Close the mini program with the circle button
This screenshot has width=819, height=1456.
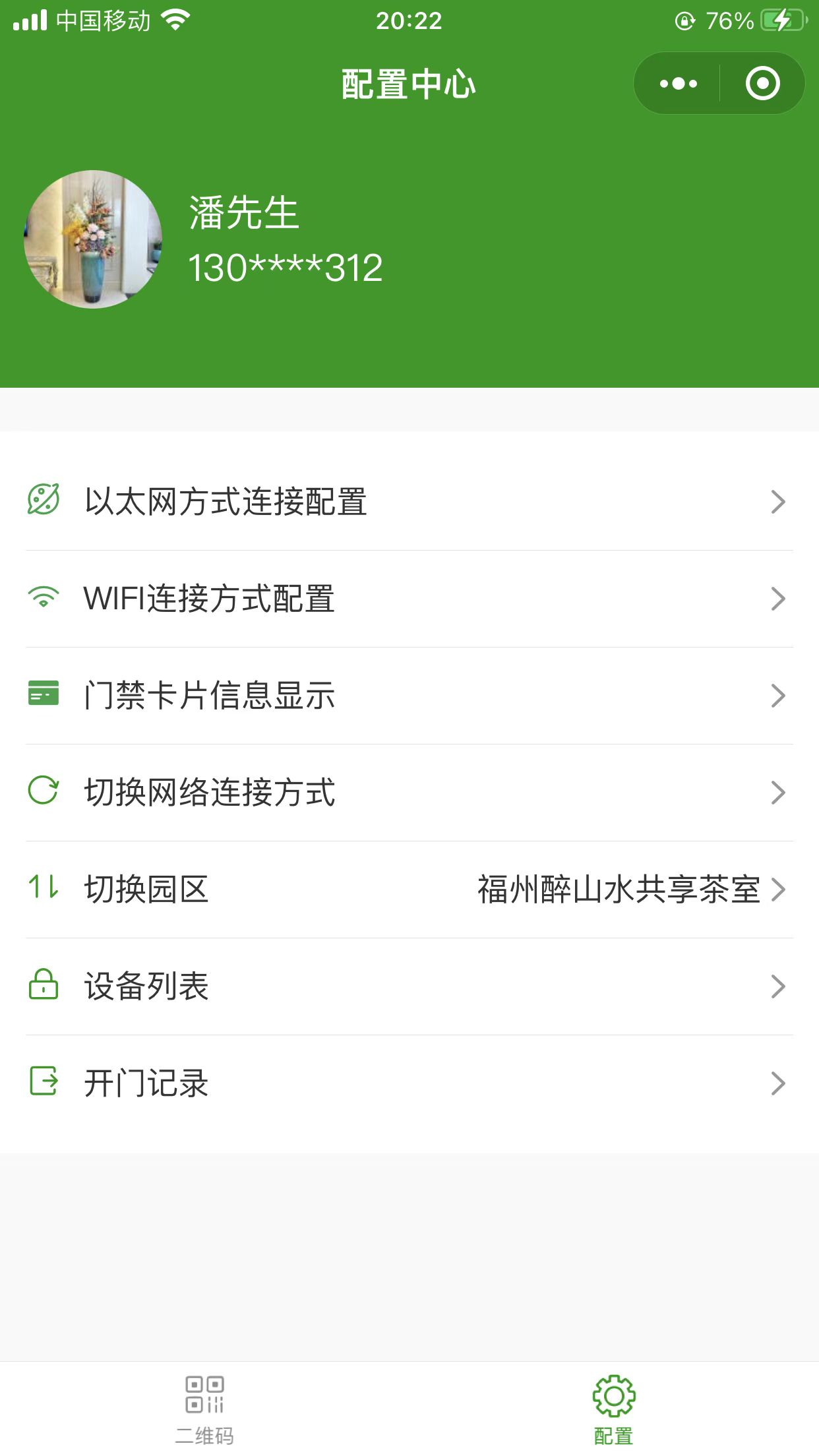tap(762, 84)
